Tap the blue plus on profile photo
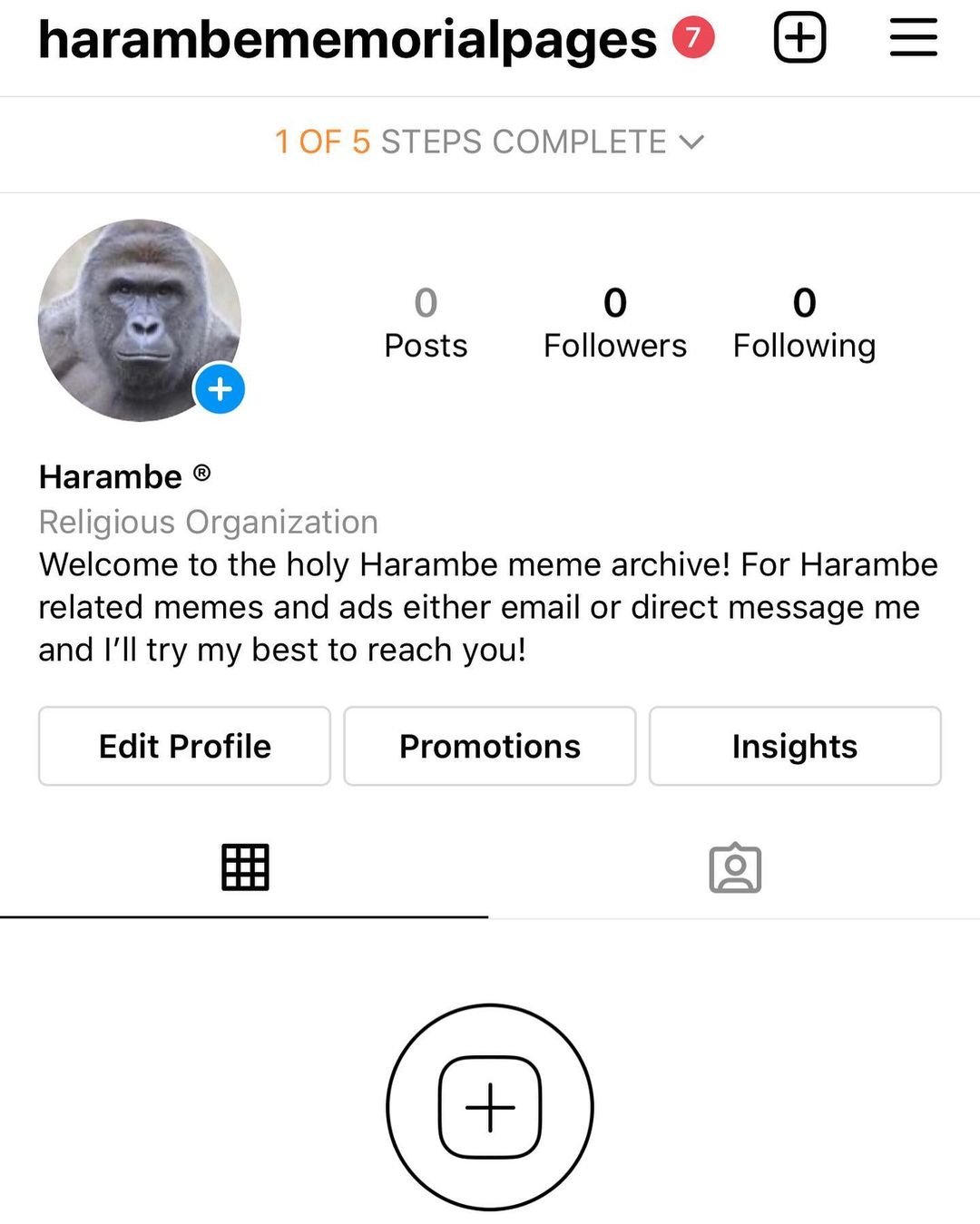The width and height of the screenshot is (980, 1224). pos(220,389)
